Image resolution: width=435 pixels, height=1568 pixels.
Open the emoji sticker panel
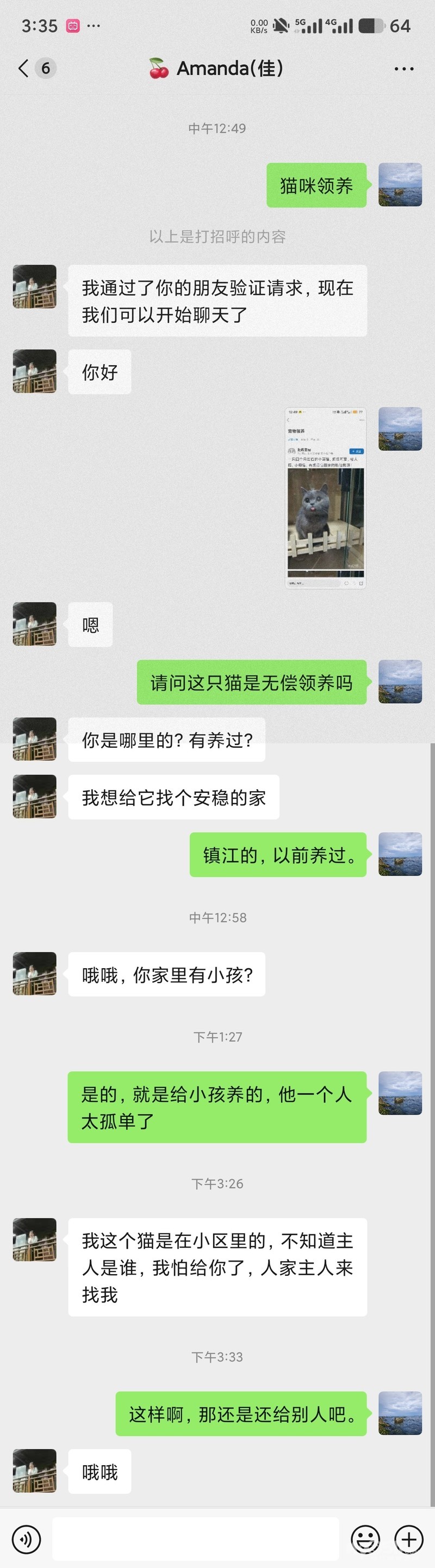[x=365, y=1539]
